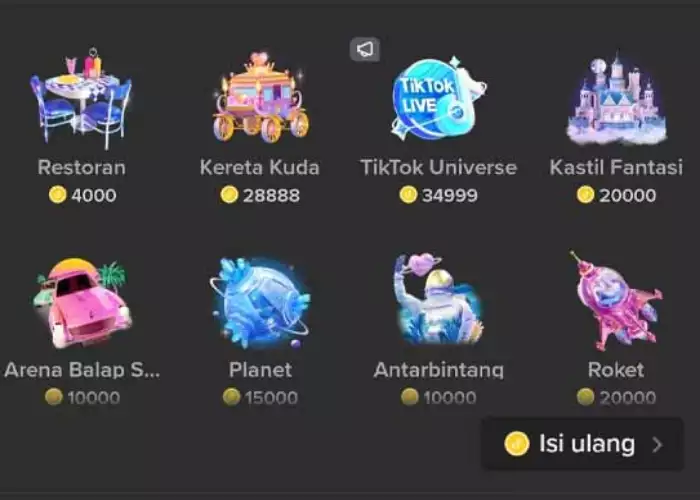The height and width of the screenshot is (500, 700).
Task: Select the Roket gift
Action: [616, 303]
